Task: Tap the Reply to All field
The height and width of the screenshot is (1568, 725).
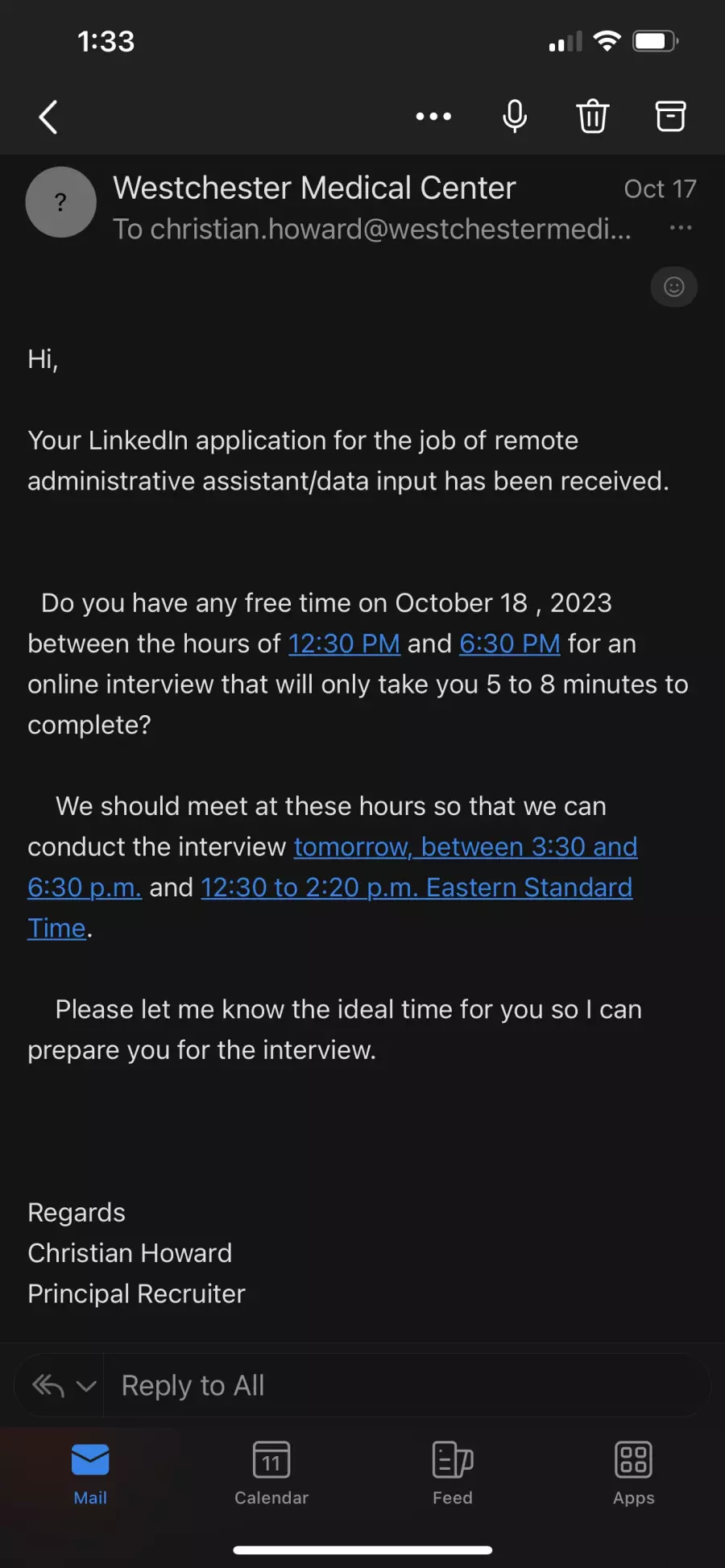Action: pyautogui.click(x=407, y=1385)
